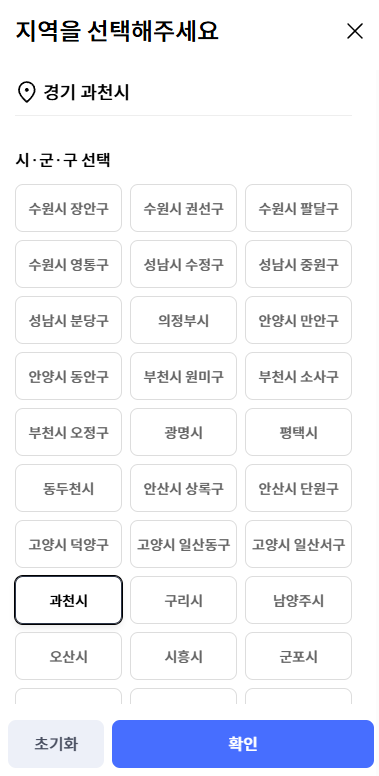Reset selection with 초기화
Viewport: 379px width, 776px height.
pyautogui.click(x=56, y=744)
